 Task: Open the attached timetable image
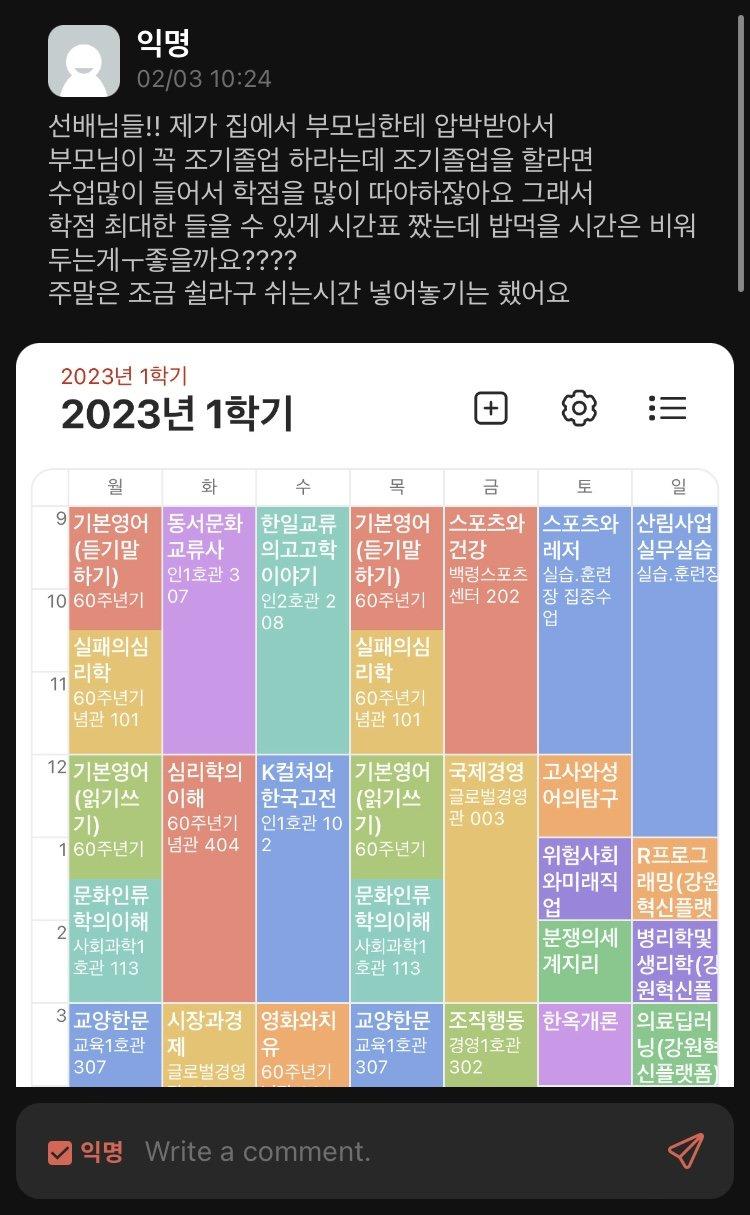coord(375,715)
